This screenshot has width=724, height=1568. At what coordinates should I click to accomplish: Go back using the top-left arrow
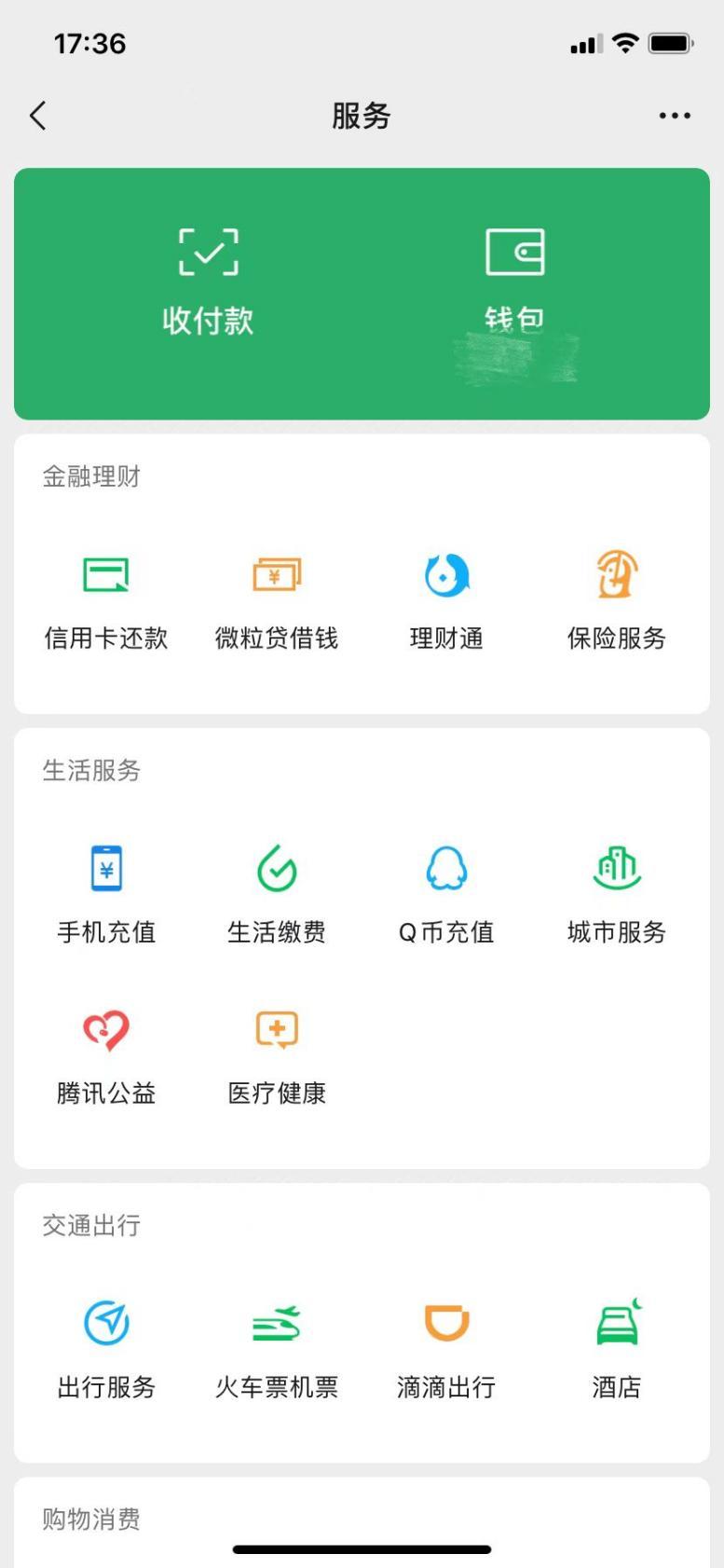[x=38, y=117]
